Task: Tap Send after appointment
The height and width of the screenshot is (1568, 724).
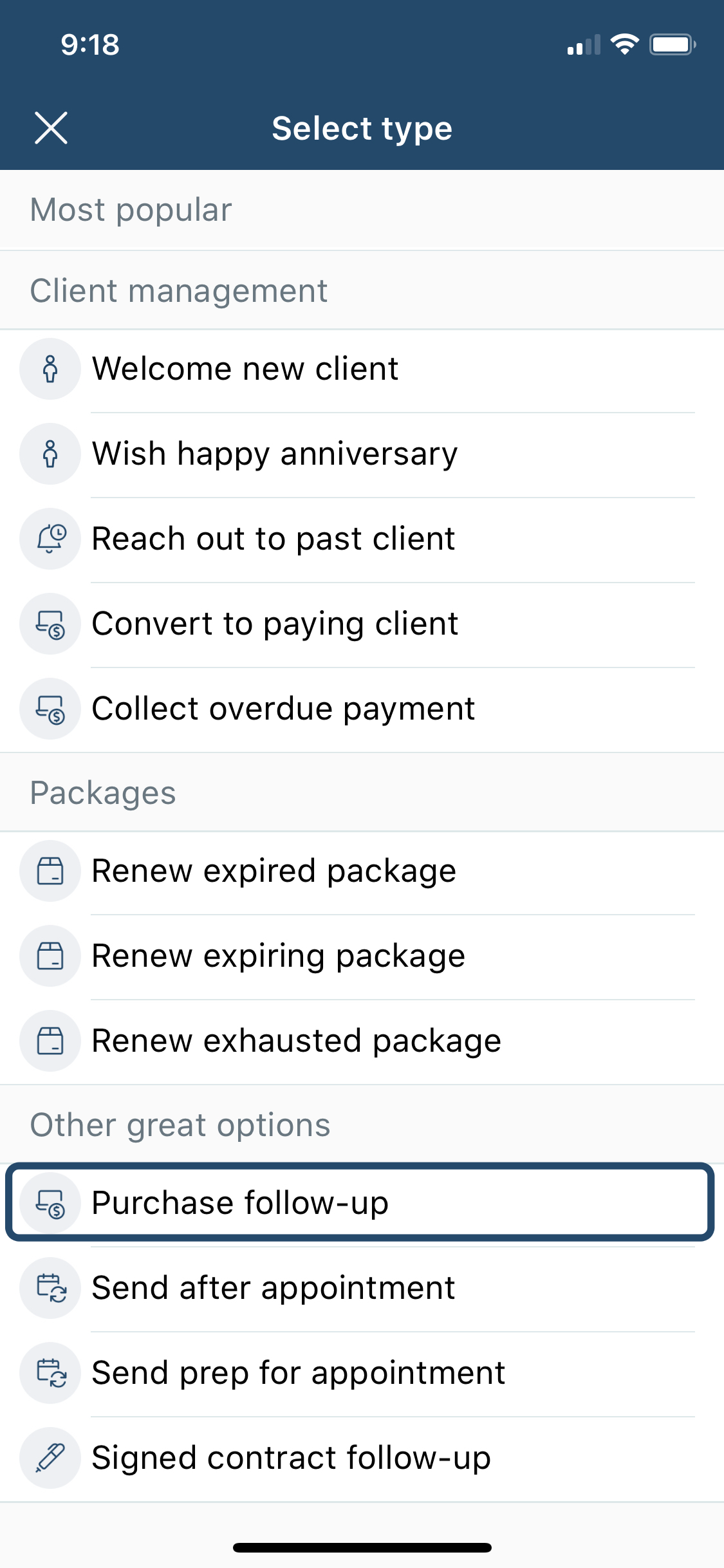Action: 362,1288
